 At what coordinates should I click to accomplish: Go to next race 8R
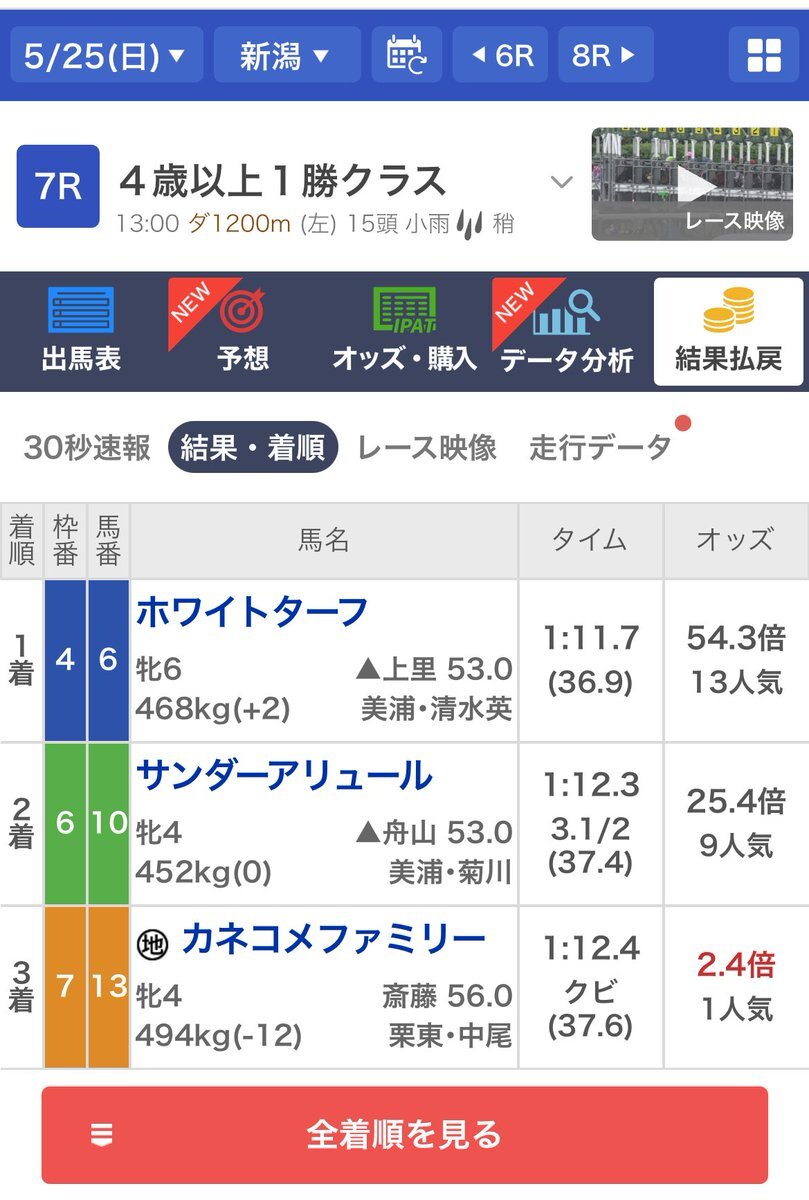tap(604, 55)
